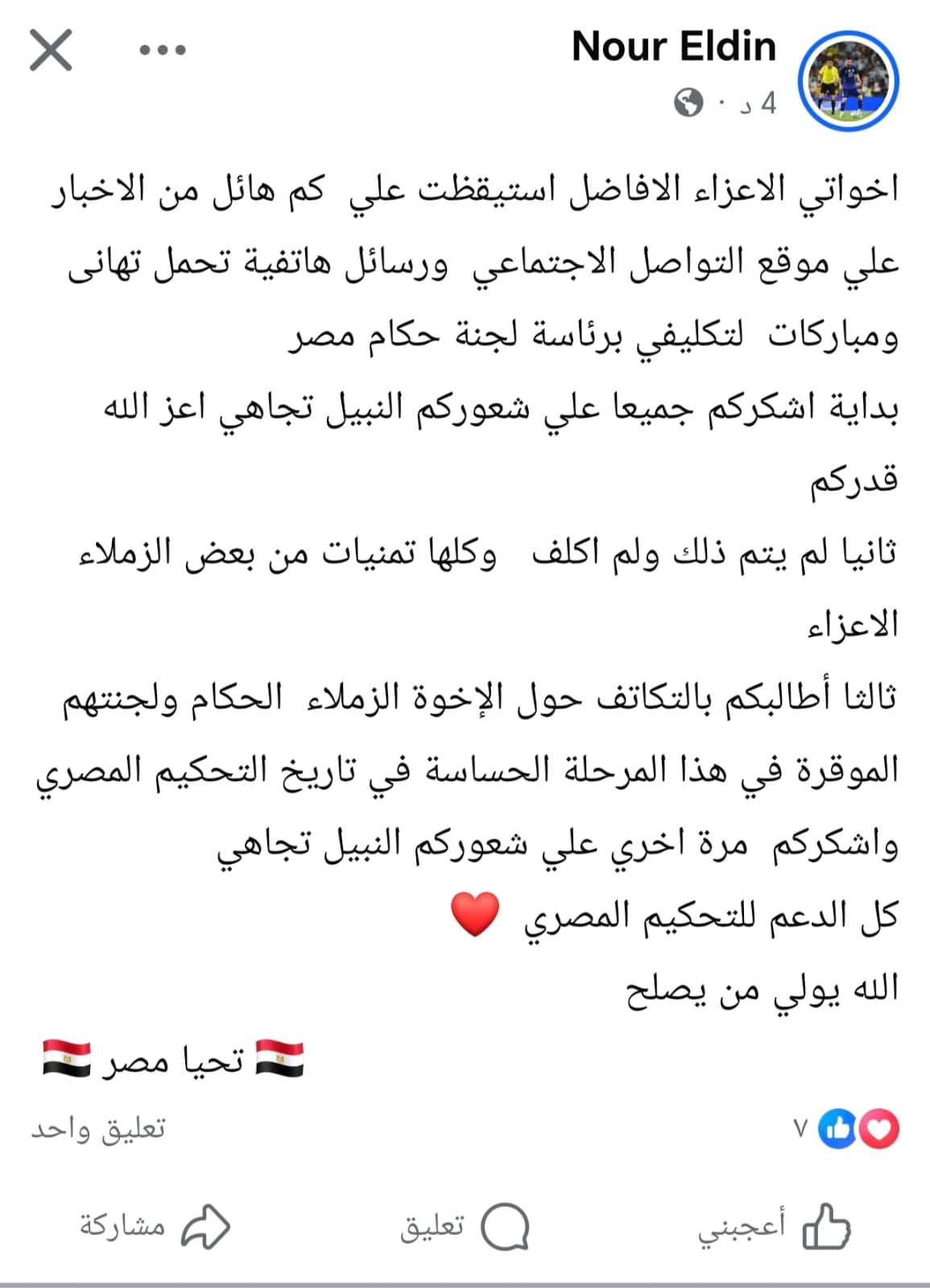Tap the blue thumbs-up reaction bubble
The image size is (930, 1288).
(837, 1129)
